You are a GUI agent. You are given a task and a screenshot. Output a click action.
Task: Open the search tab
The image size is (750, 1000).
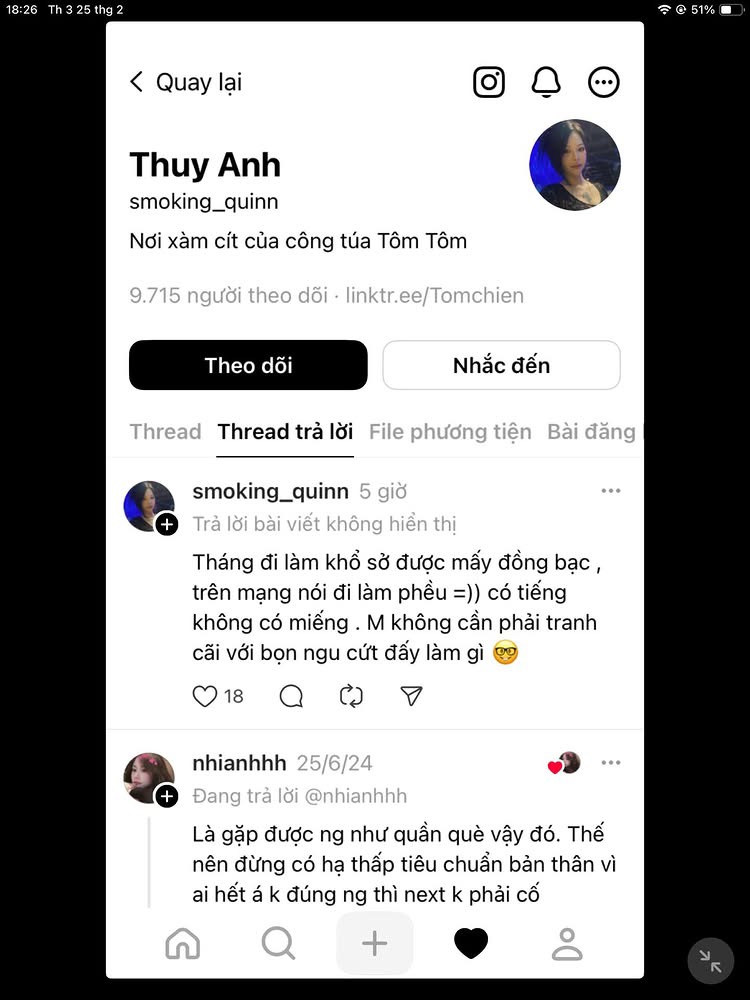pyautogui.click(x=277, y=943)
